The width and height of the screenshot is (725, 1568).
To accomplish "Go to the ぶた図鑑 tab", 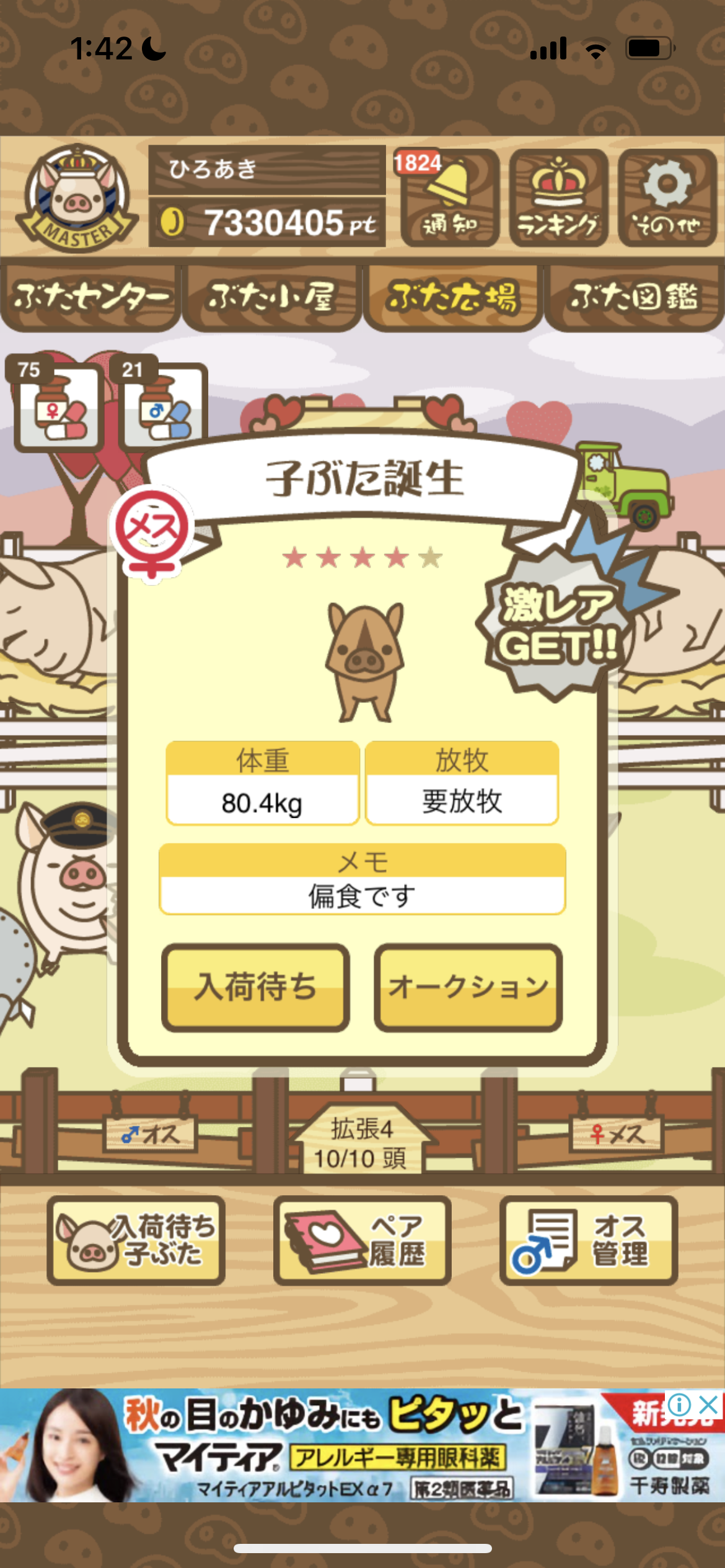I will 635,298.
